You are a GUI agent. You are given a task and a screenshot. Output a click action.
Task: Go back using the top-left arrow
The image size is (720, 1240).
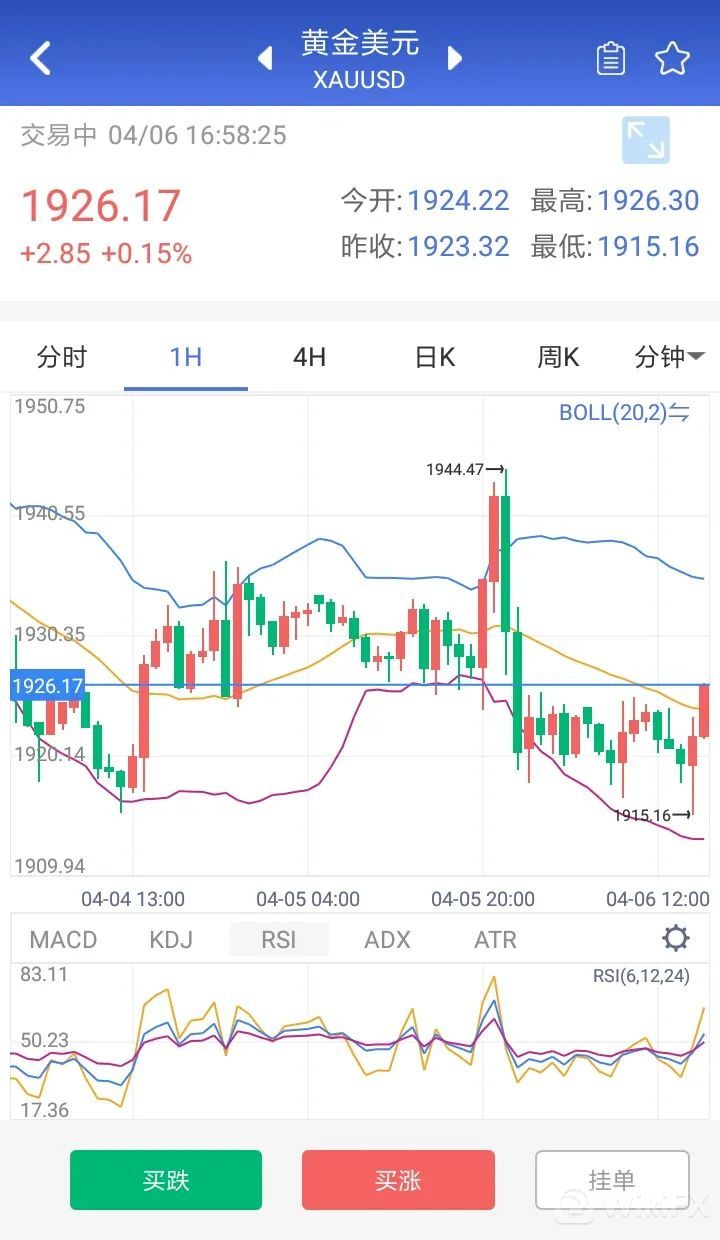[x=40, y=58]
